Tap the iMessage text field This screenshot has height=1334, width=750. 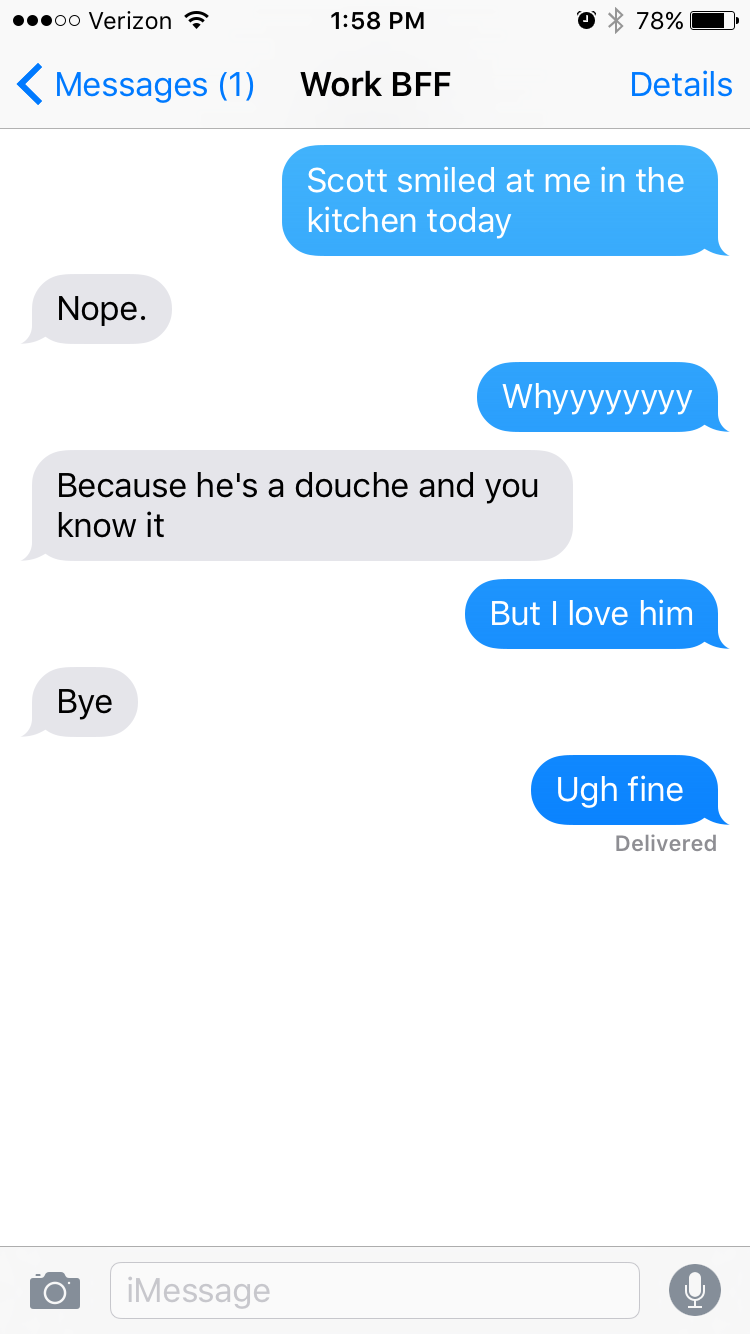coord(375,1290)
